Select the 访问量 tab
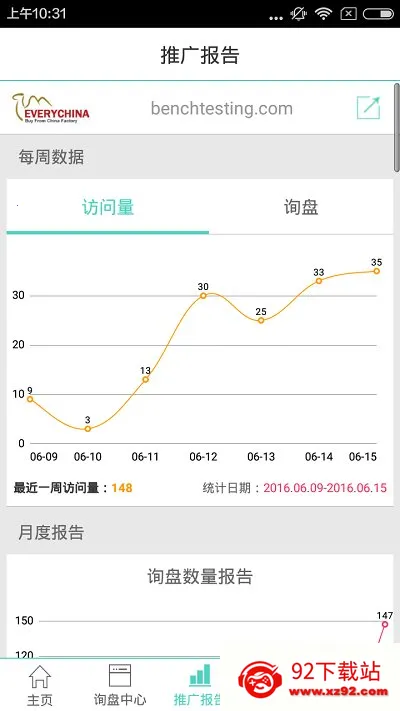 (x=108, y=208)
